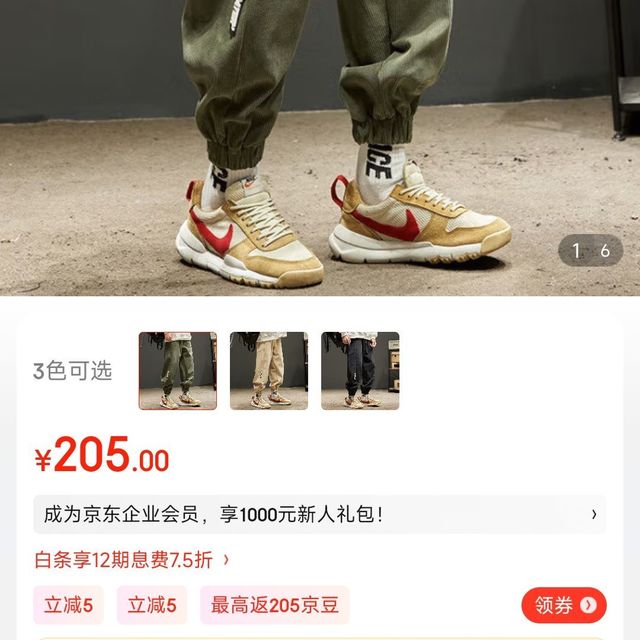Tap the 最高返205京豆 promotion tag
The width and height of the screenshot is (640, 640).
click(274, 605)
